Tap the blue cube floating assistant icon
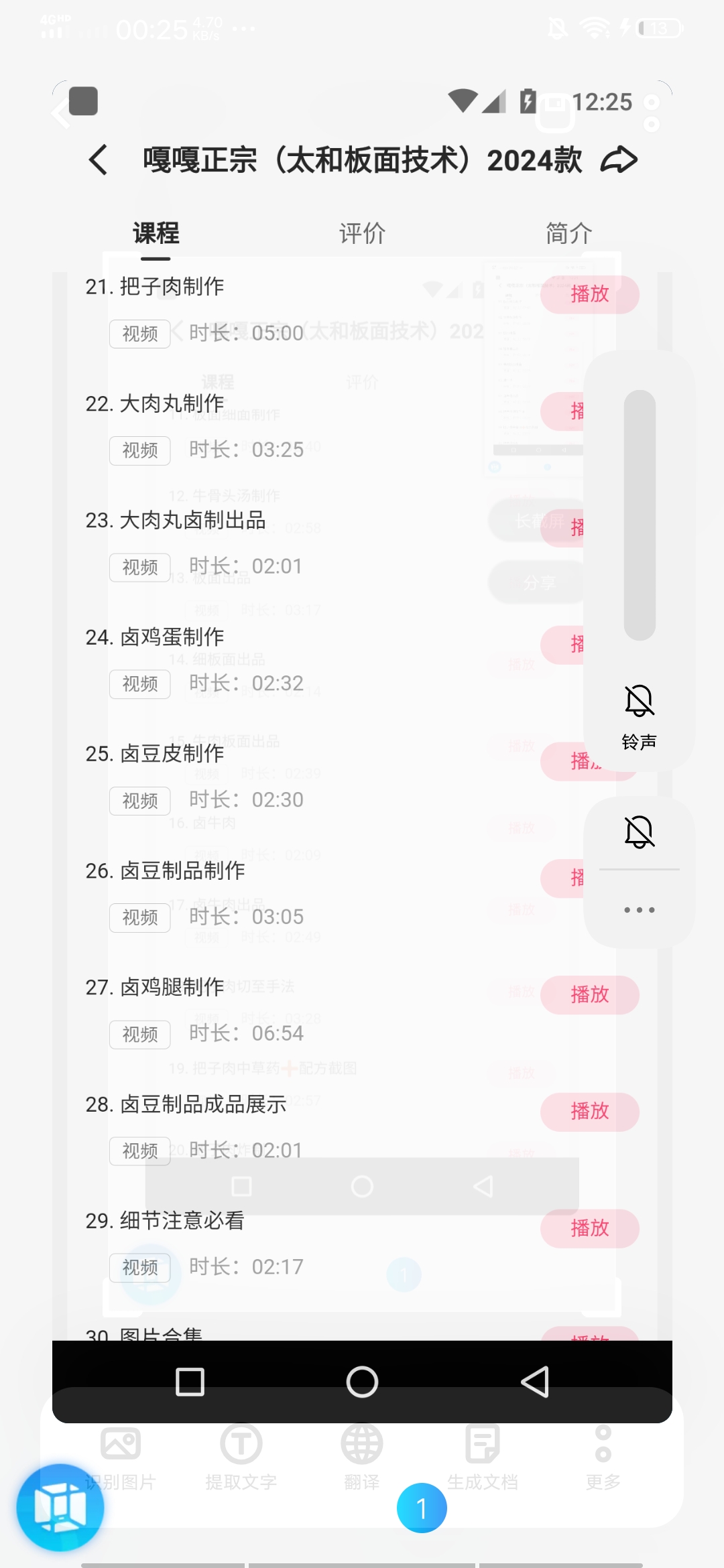The height and width of the screenshot is (1568, 724). 59,1508
